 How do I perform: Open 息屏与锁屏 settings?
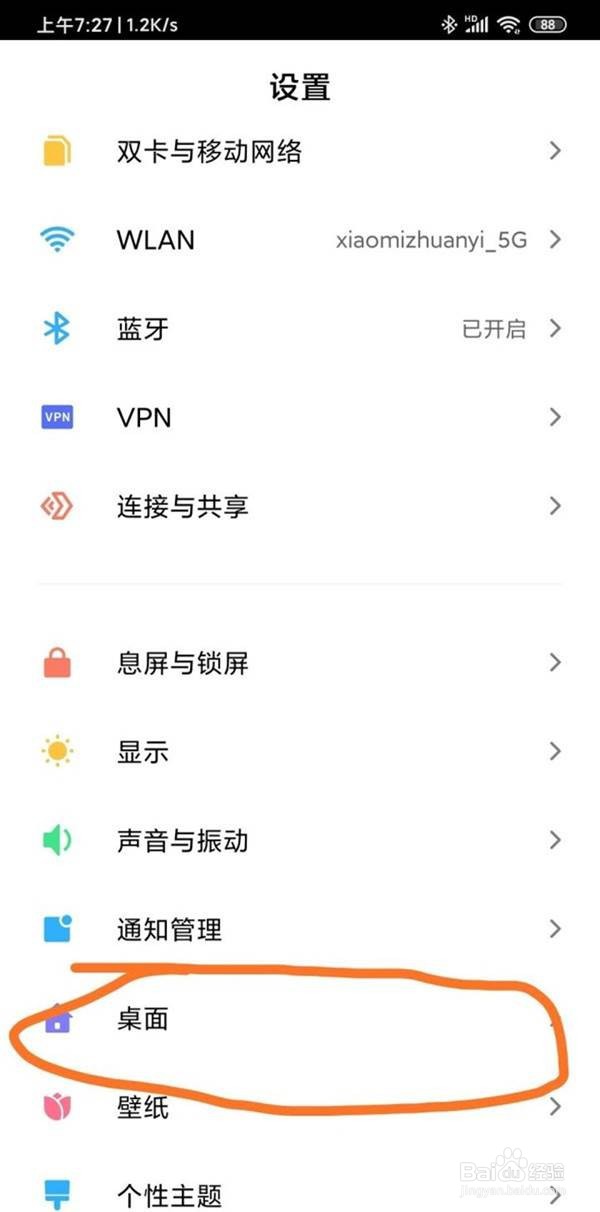pos(300,663)
